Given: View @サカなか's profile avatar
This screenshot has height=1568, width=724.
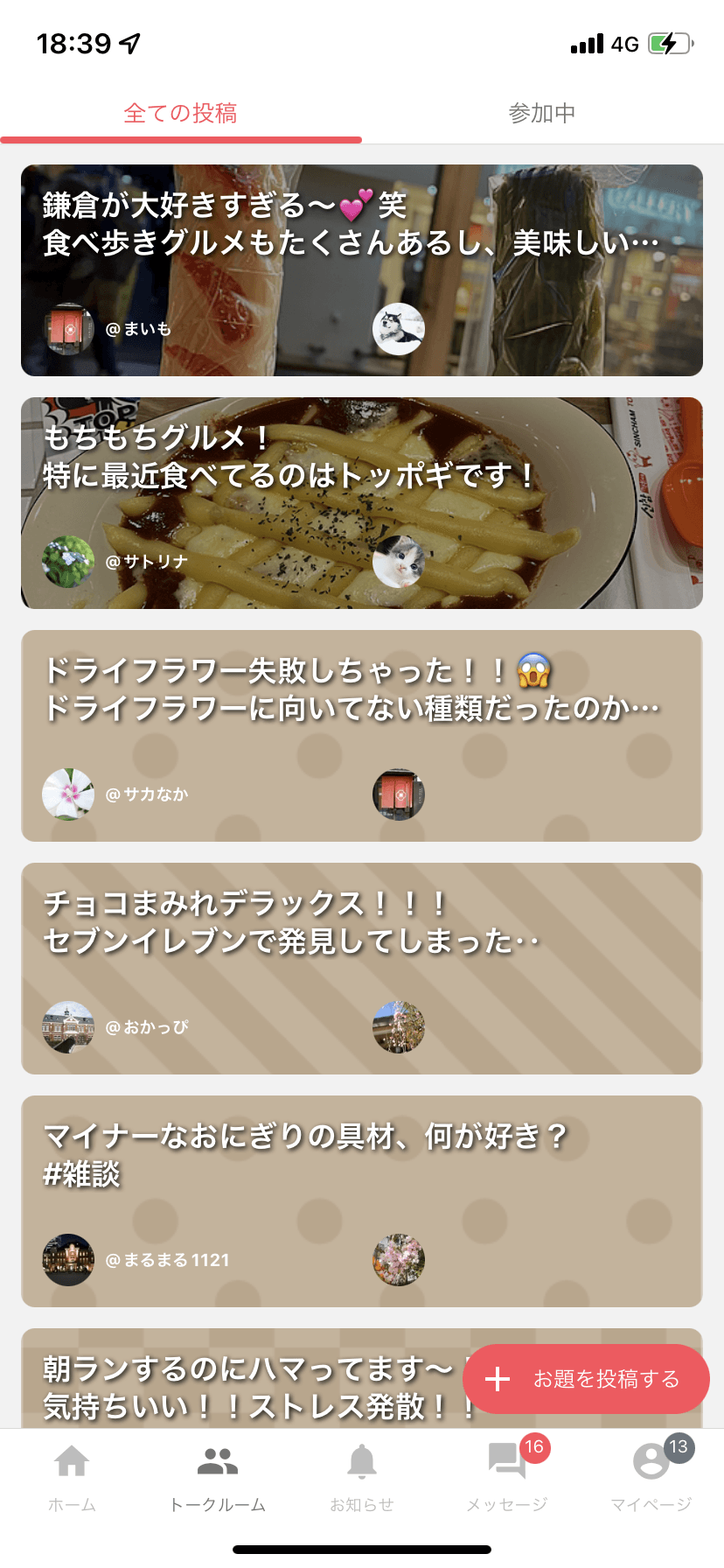Looking at the screenshot, I should [x=68, y=794].
